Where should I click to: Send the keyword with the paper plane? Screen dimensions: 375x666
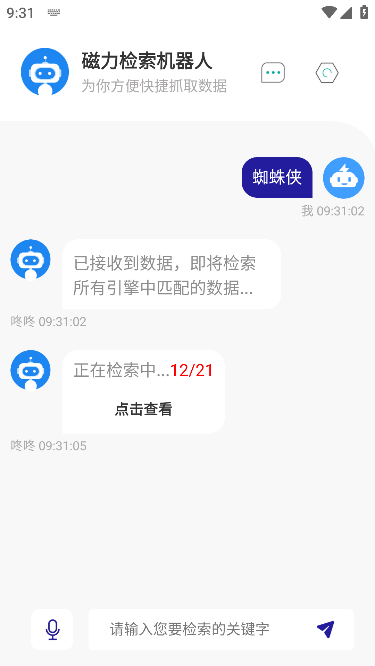click(x=326, y=629)
